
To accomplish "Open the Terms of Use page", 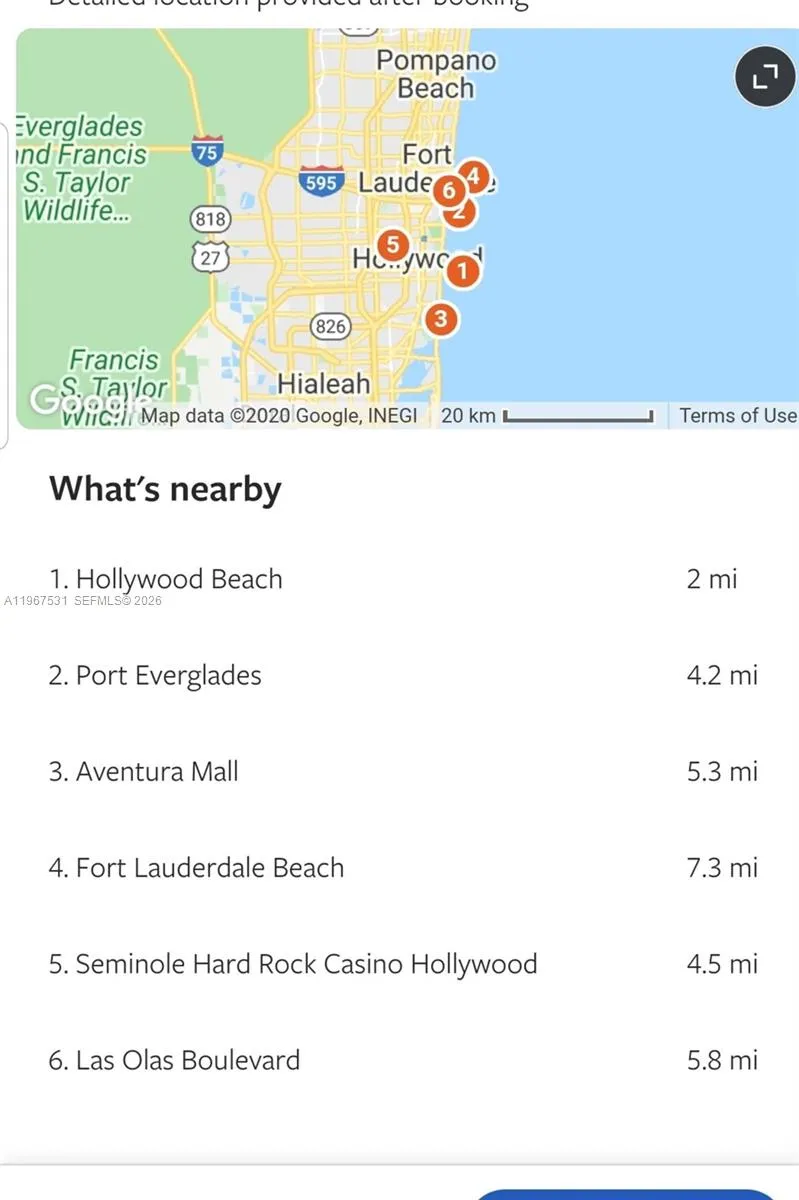I will (x=736, y=415).
